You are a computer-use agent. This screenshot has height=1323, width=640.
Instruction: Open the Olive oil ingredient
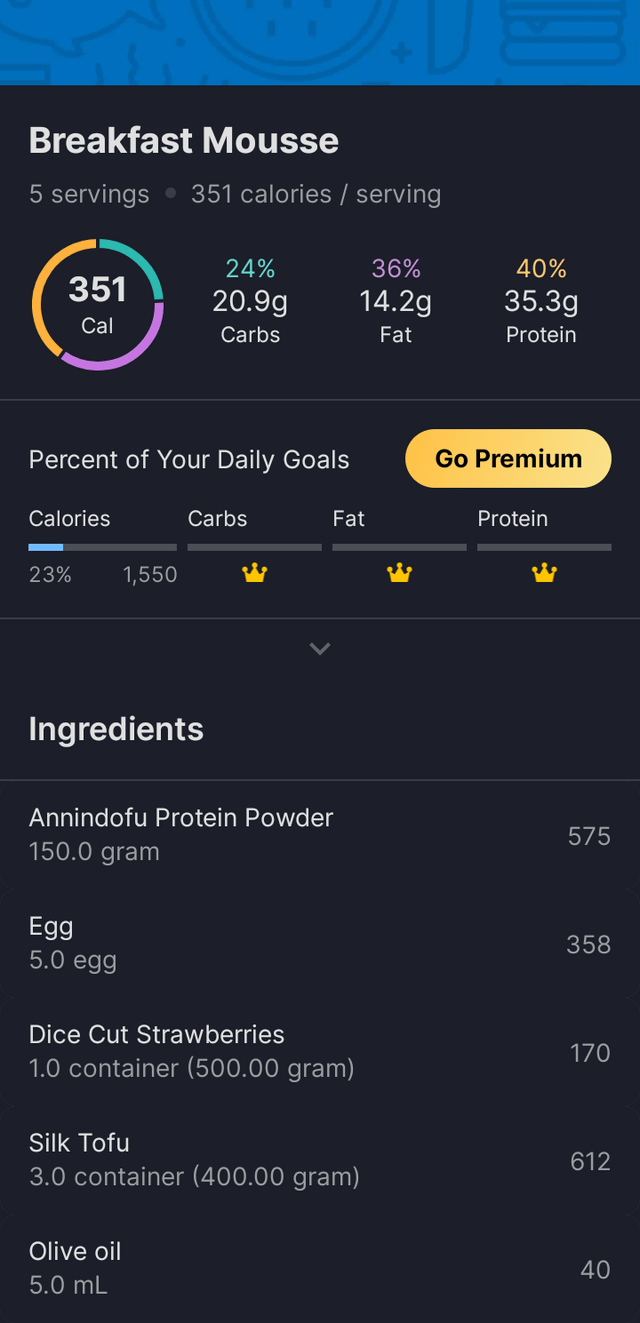pos(320,1267)
